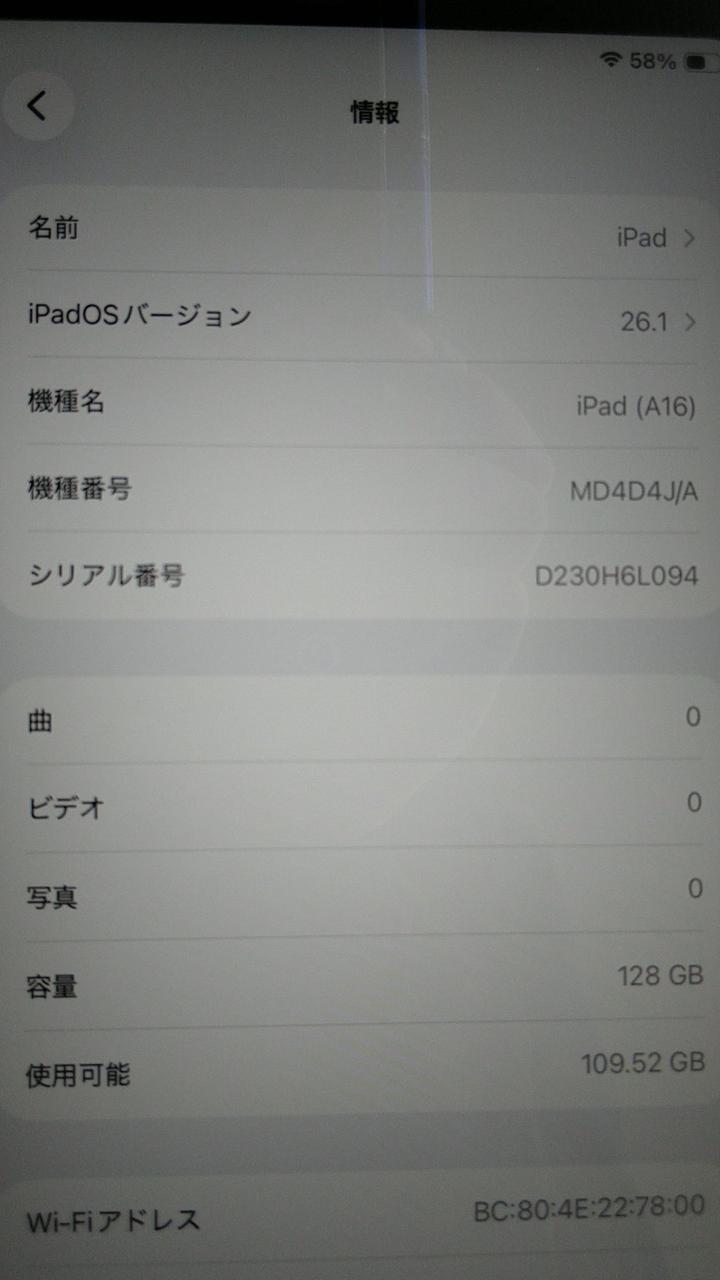Open the 名前 row showing iPad
The image size is (720, 1280).
[x=360, y=233]
